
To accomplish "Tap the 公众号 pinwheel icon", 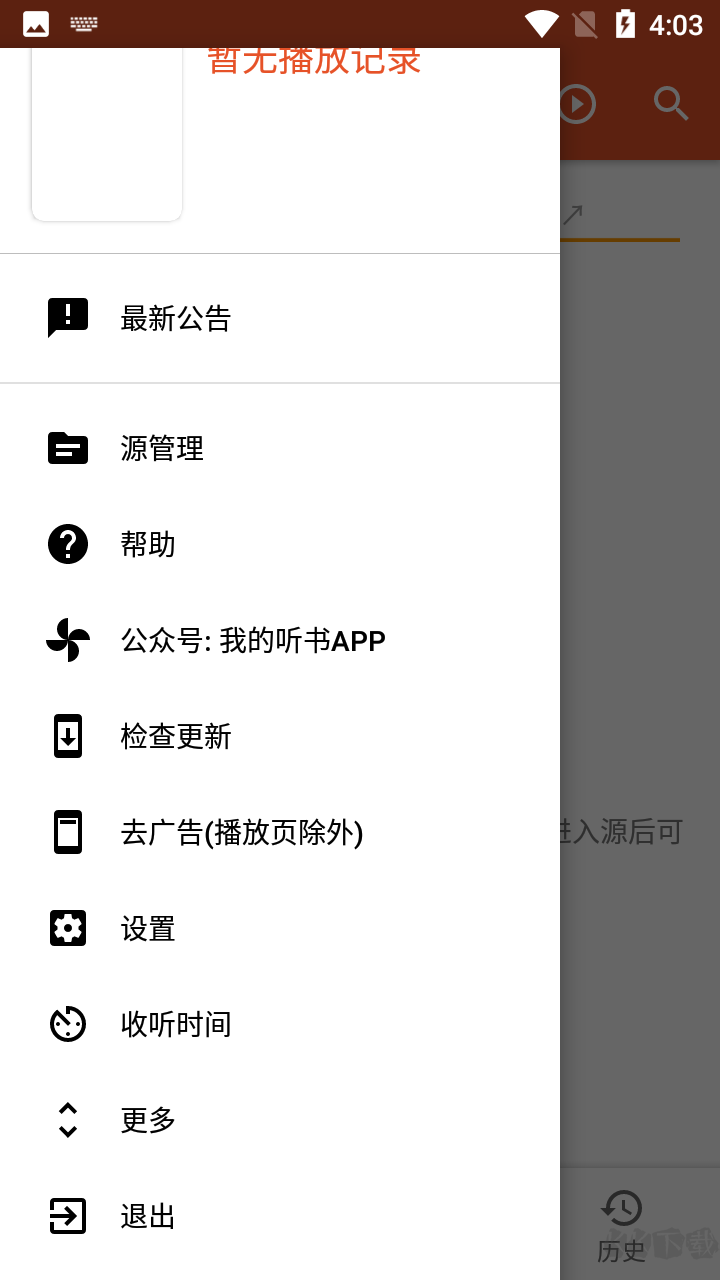I will [x=68, y=640].
